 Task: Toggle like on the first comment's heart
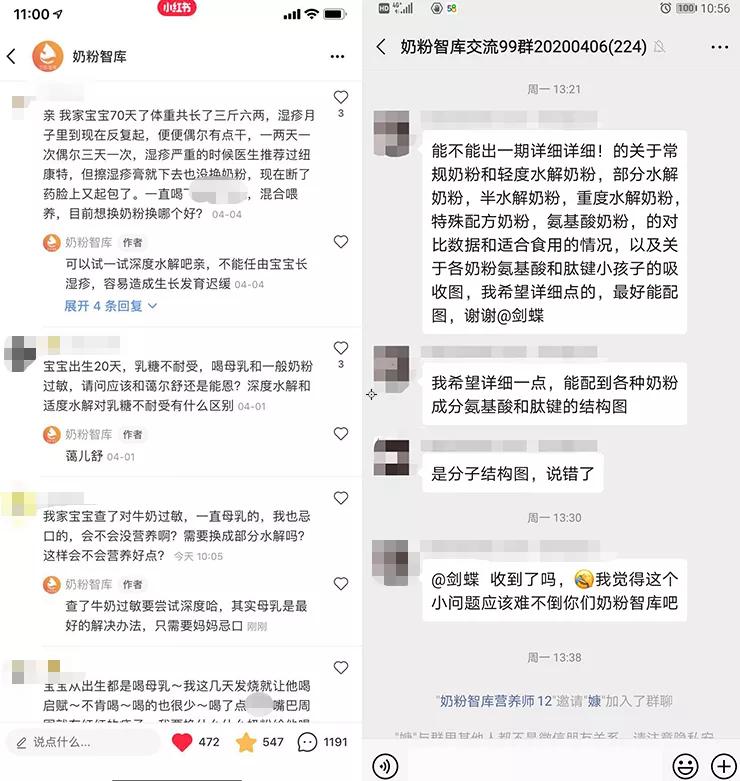[x=340, y=95]
